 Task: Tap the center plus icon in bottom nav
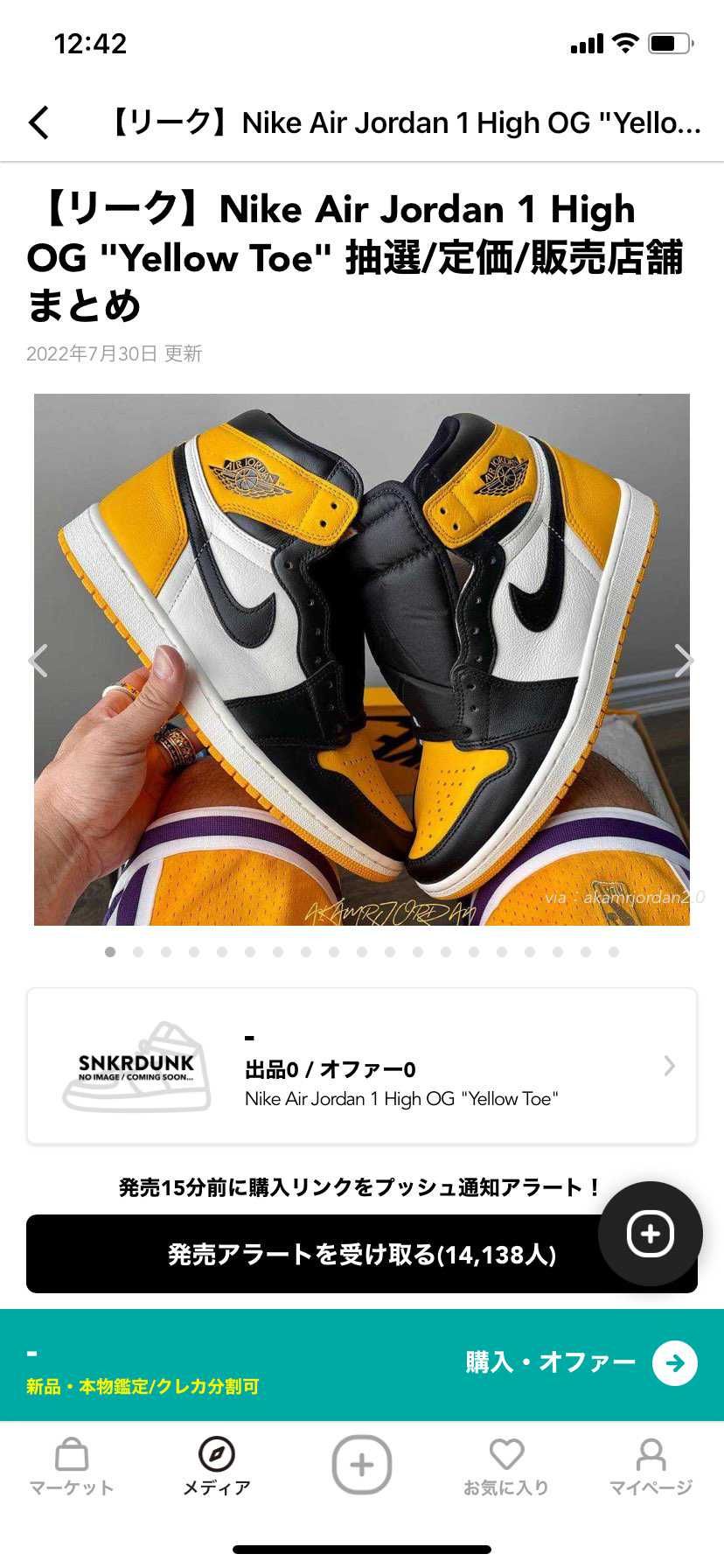pyautogui.click(x=362, y=1464)
